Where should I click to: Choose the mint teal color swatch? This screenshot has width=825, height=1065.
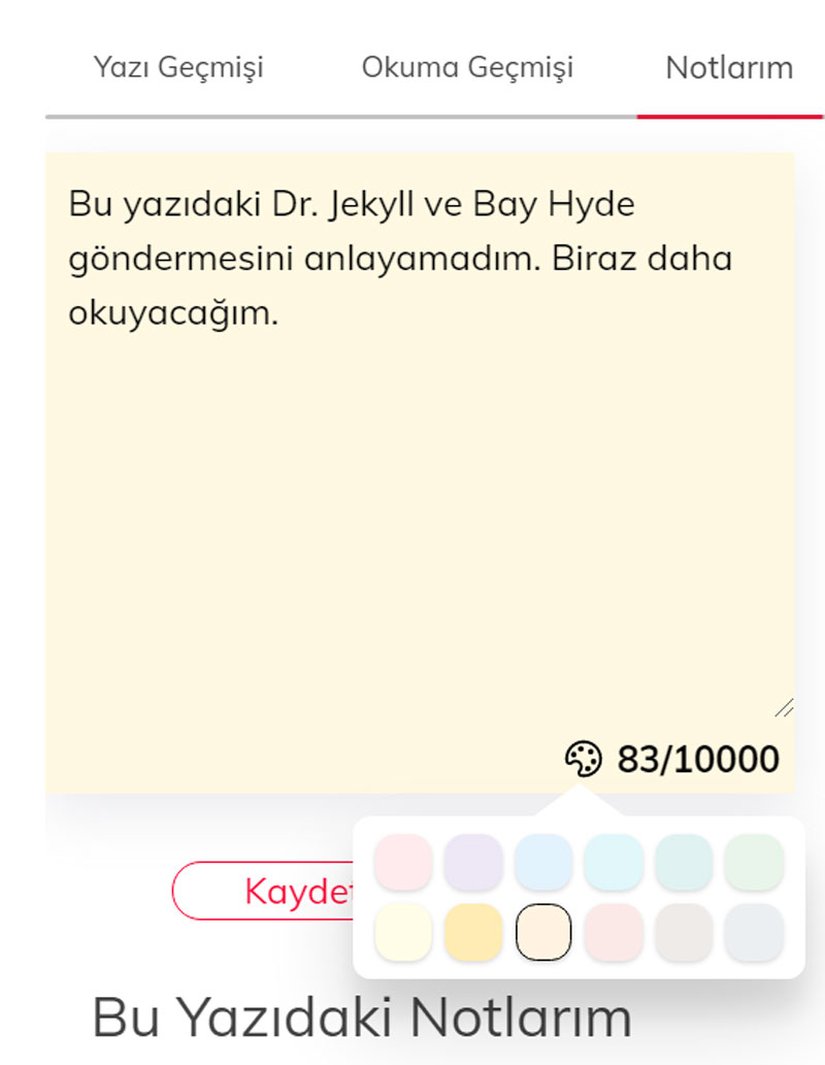click(x=683, y=861)
